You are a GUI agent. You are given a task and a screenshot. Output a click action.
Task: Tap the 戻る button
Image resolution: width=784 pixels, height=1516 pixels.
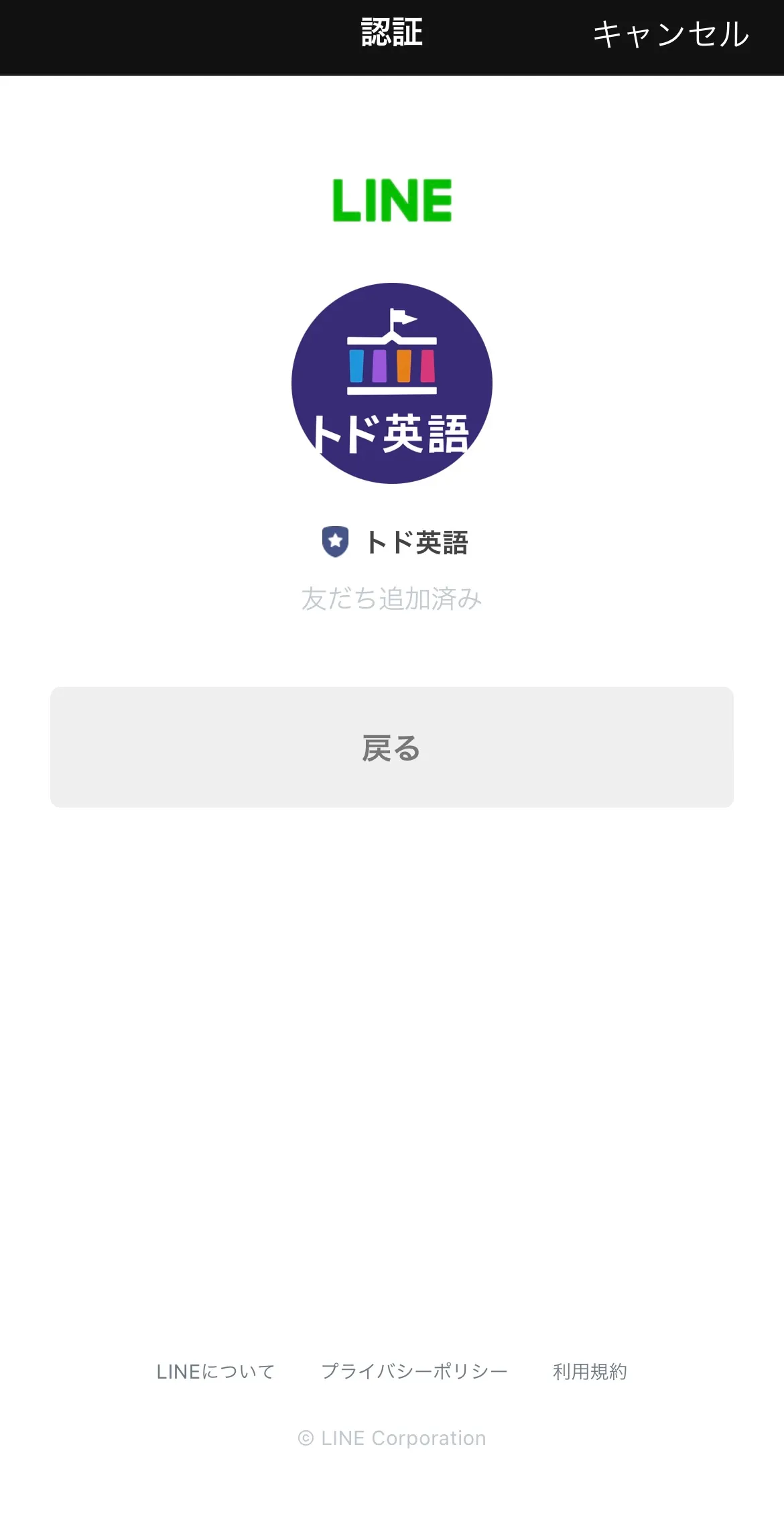[x=392, y=747]
